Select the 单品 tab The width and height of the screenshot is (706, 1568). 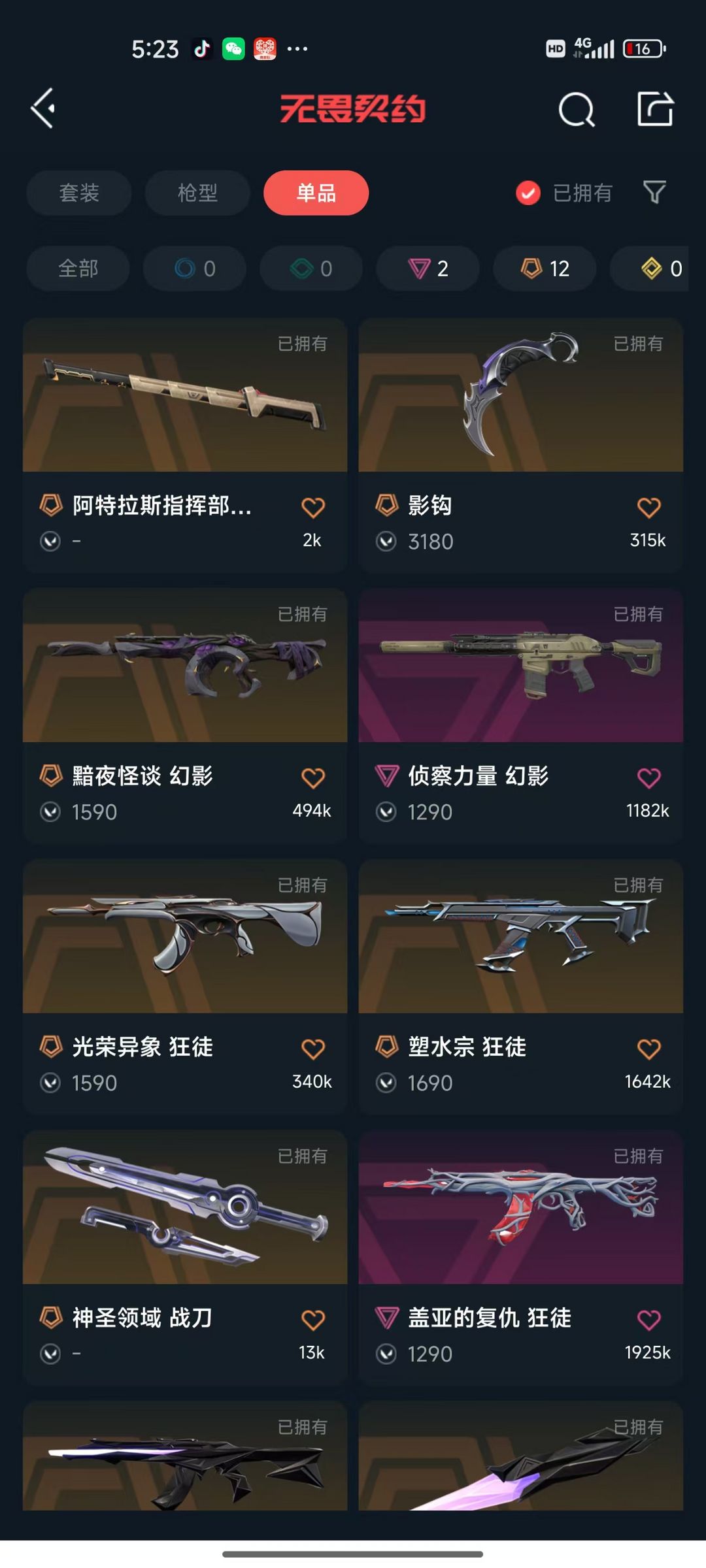(316, 193)
